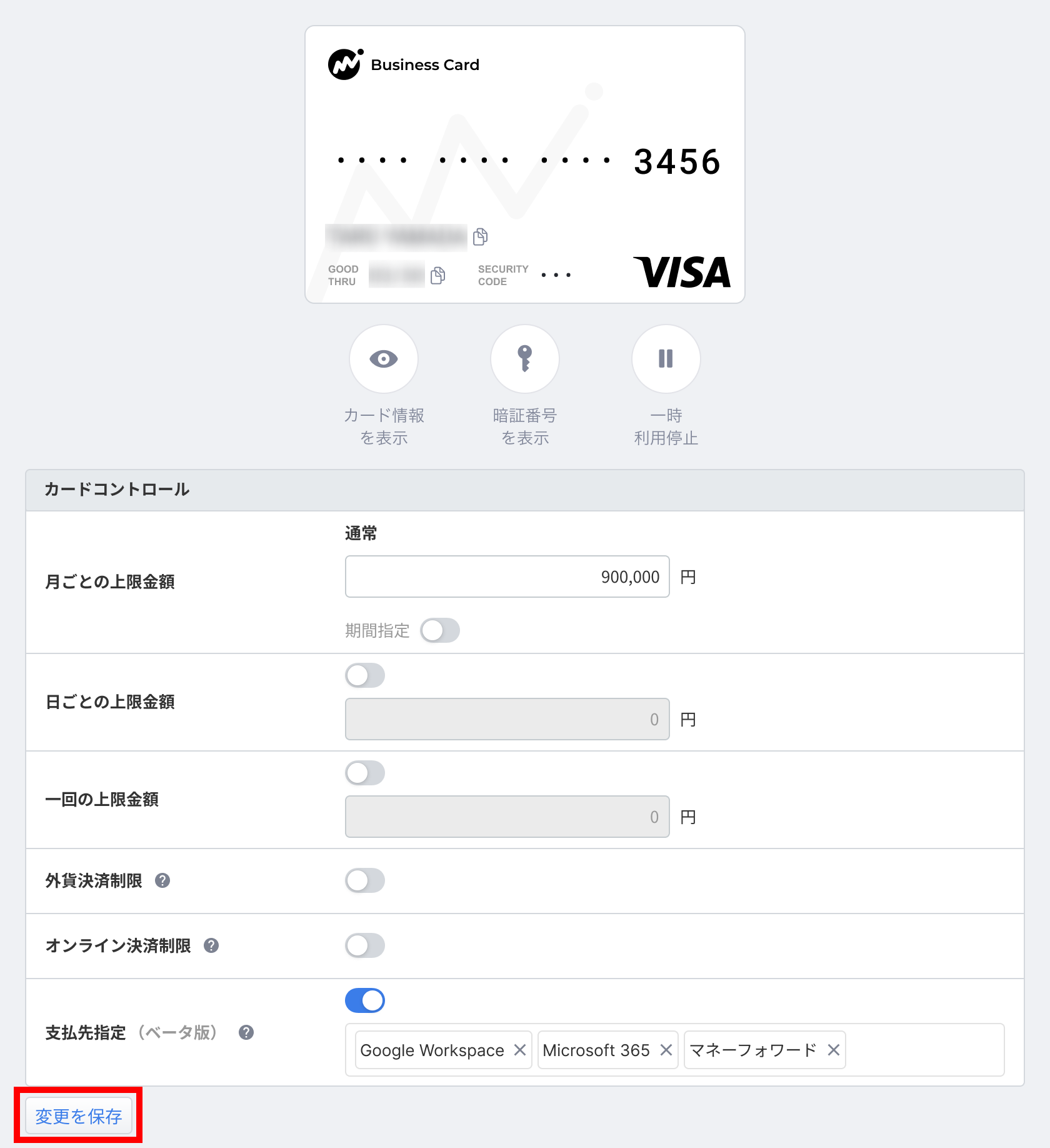Remove the Microsoft 365 payee chip
Screen dimensions: 1050x1148
[666, 1050]
